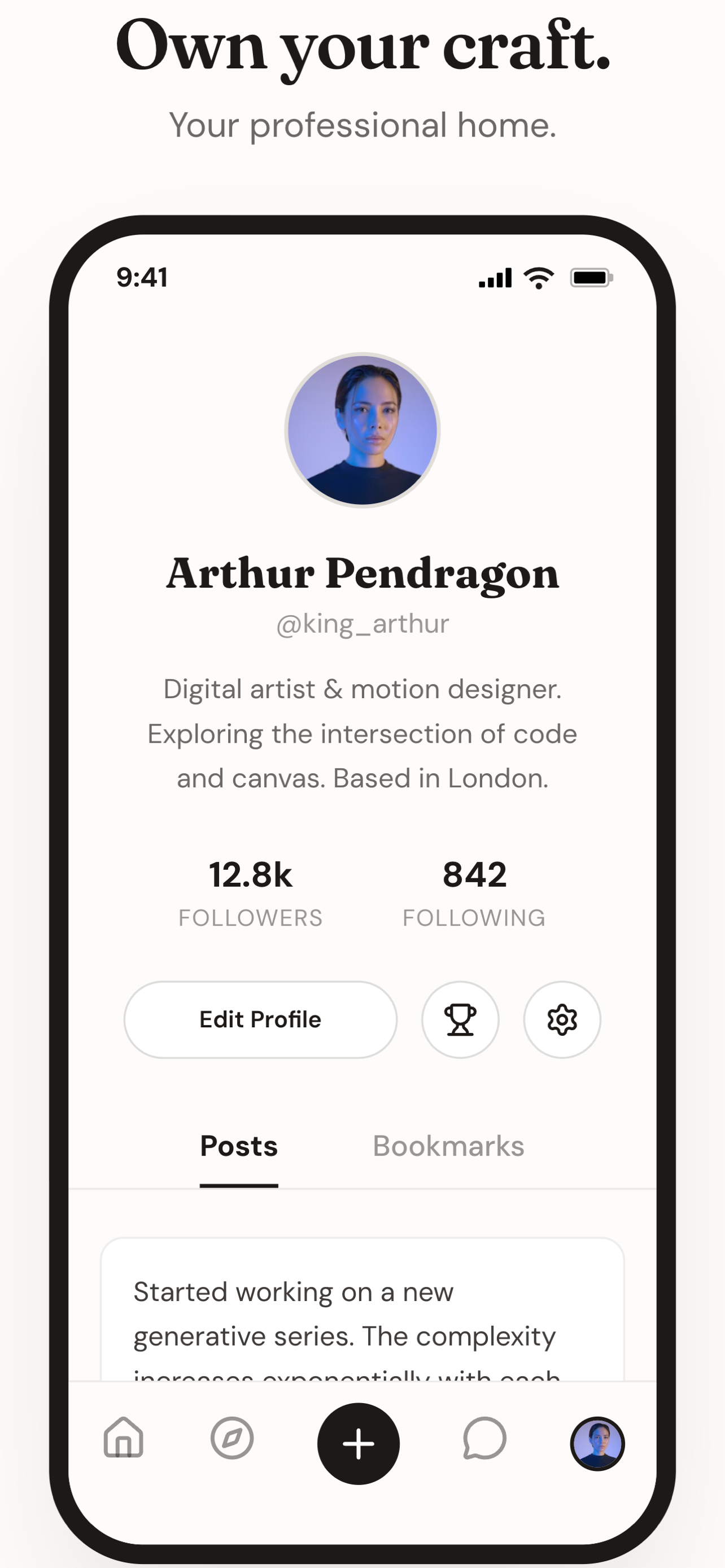Select the Posts tab
The width and height of the screenshot is (725, 1568).
[238, 1145]
